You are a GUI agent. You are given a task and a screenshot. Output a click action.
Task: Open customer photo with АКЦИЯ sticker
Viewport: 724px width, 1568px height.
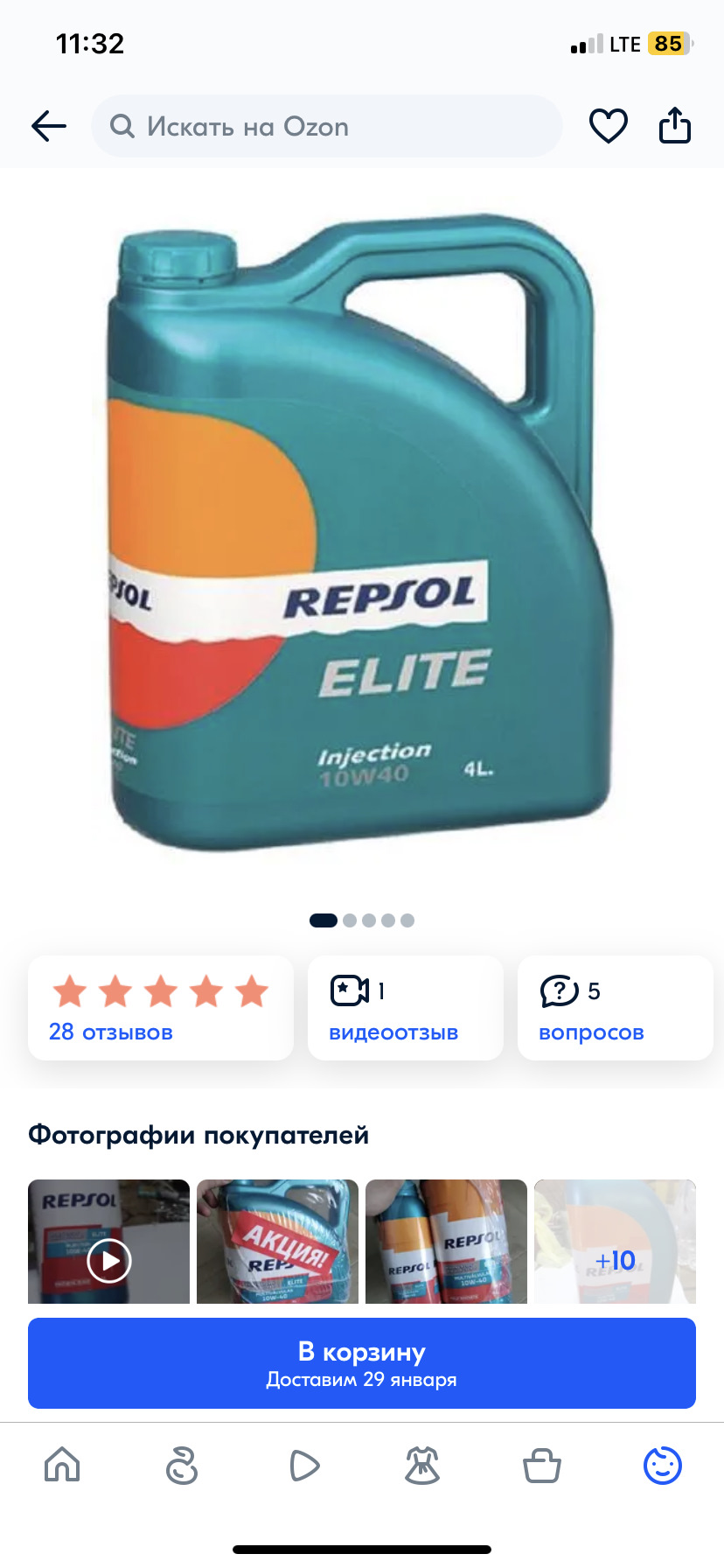tap(277, 1242)
